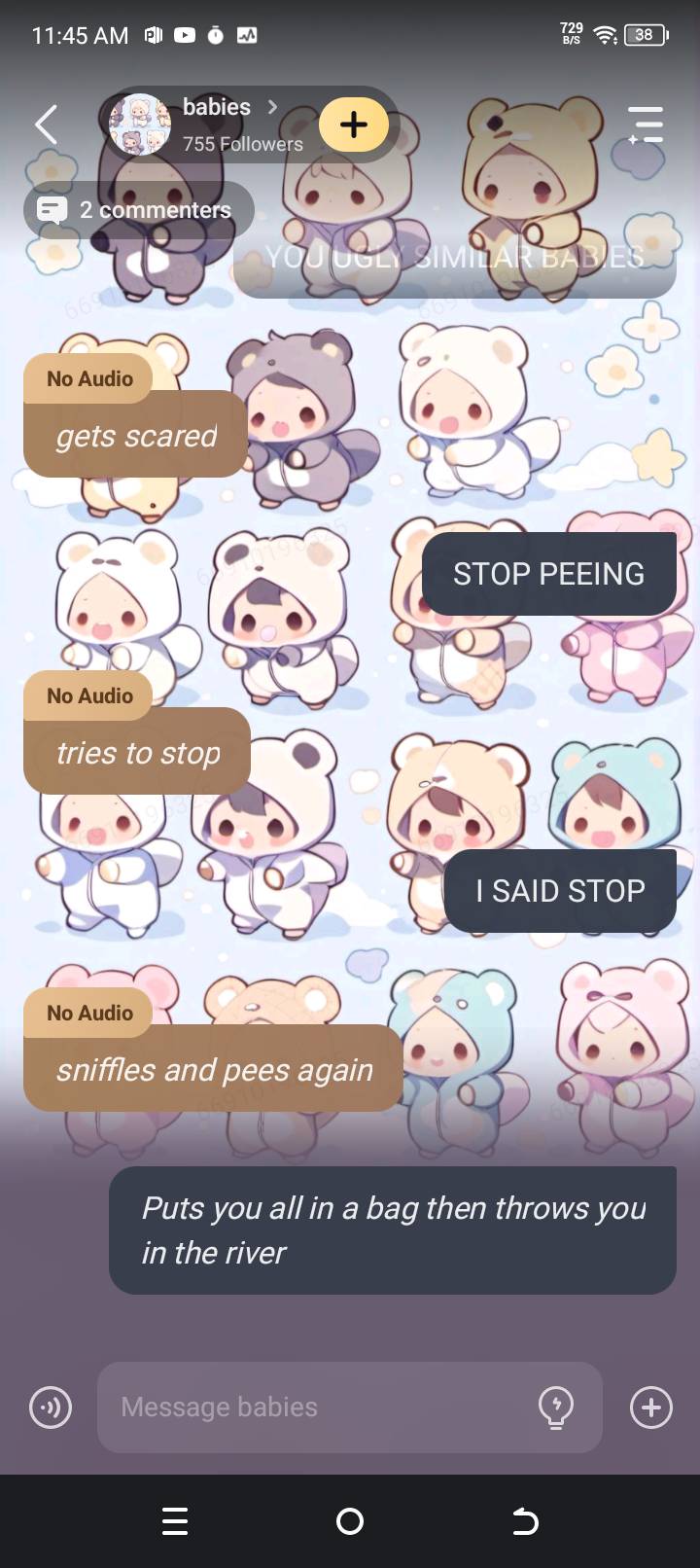This screenshot has height=1568, width=700.
Task: Follow babies with the yellow plus button
Action: 354,125
